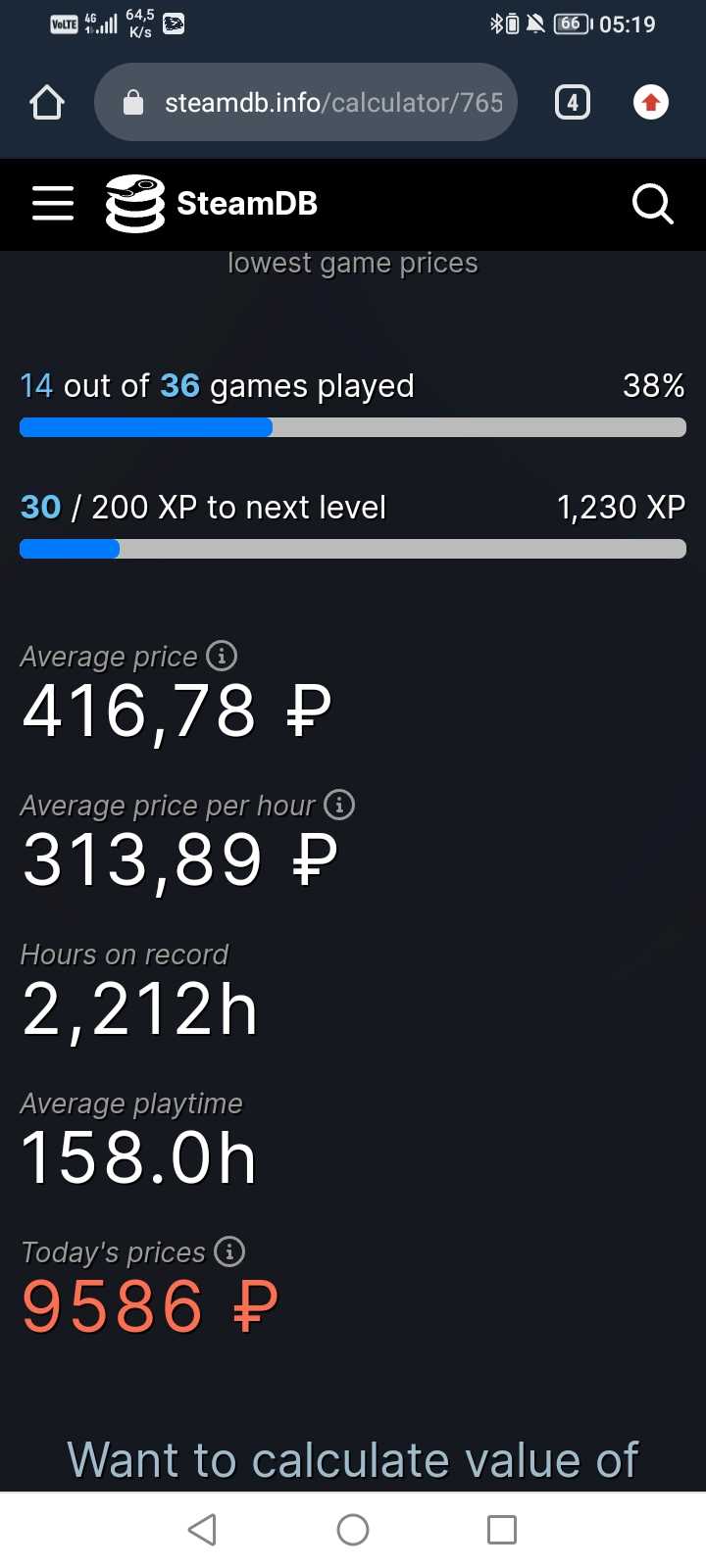Open SteamDB search
Viewport: 706px width, 1568px height.
(652, 203)
